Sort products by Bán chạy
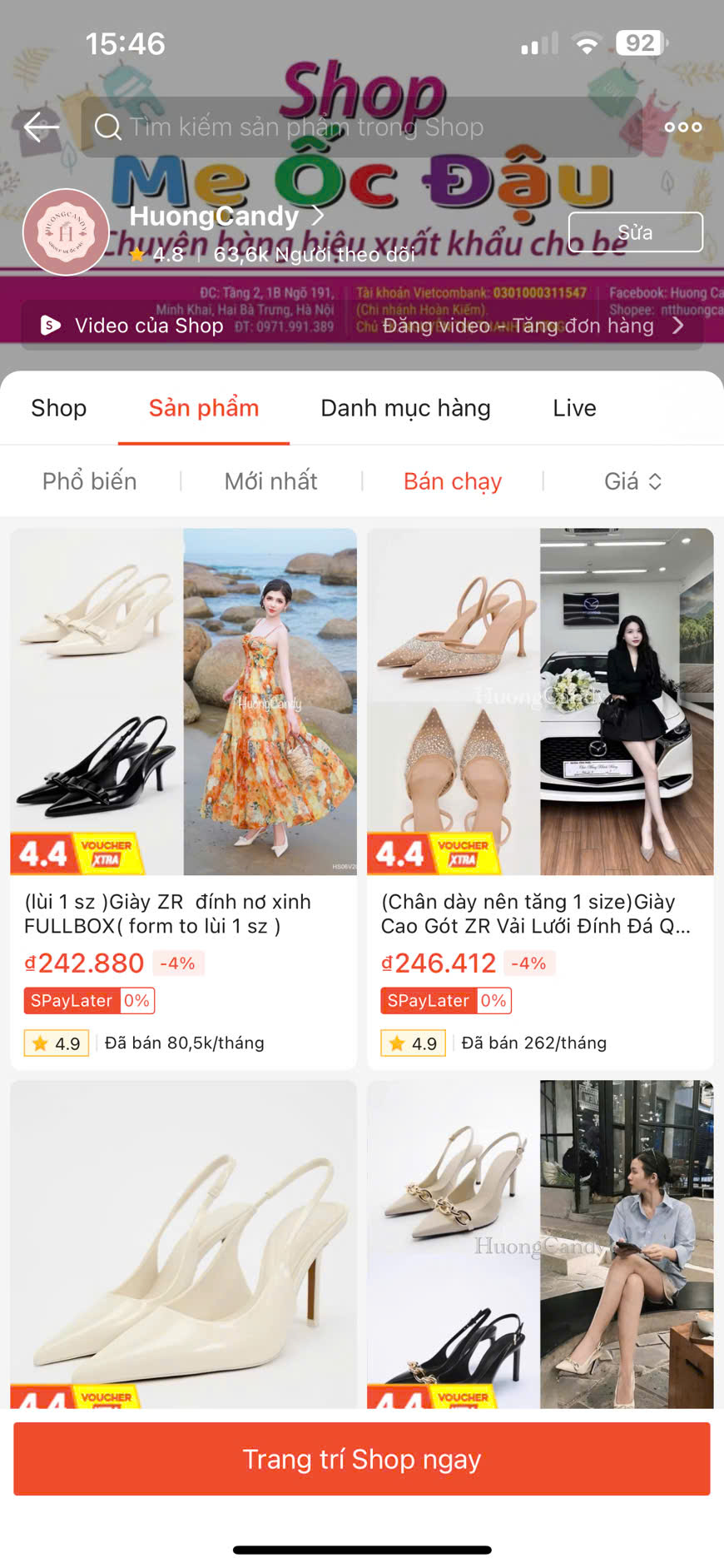 pos(452,481)
